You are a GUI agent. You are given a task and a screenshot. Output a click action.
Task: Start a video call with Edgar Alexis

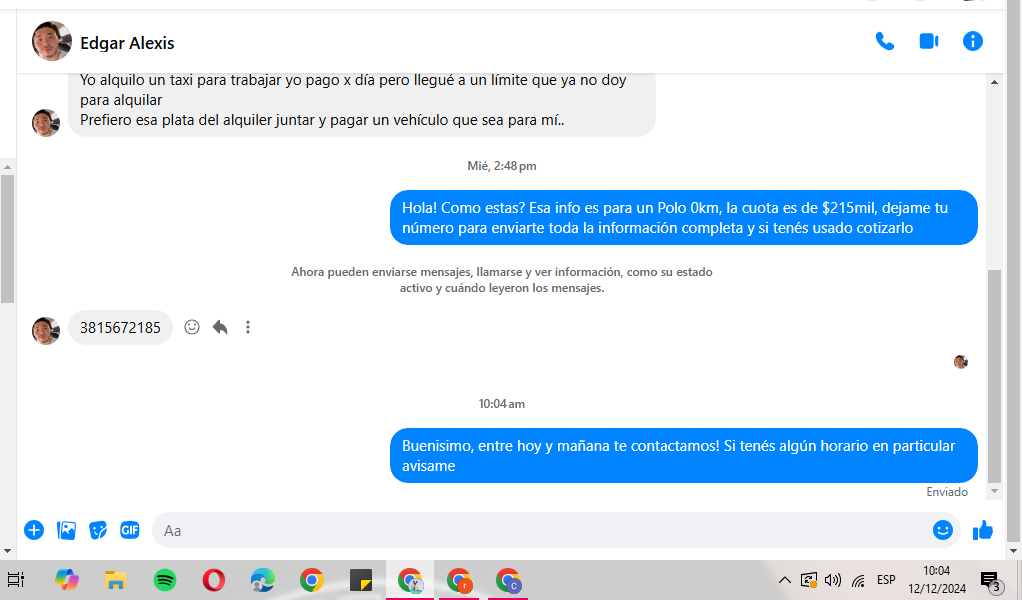[x=929, y=41]
